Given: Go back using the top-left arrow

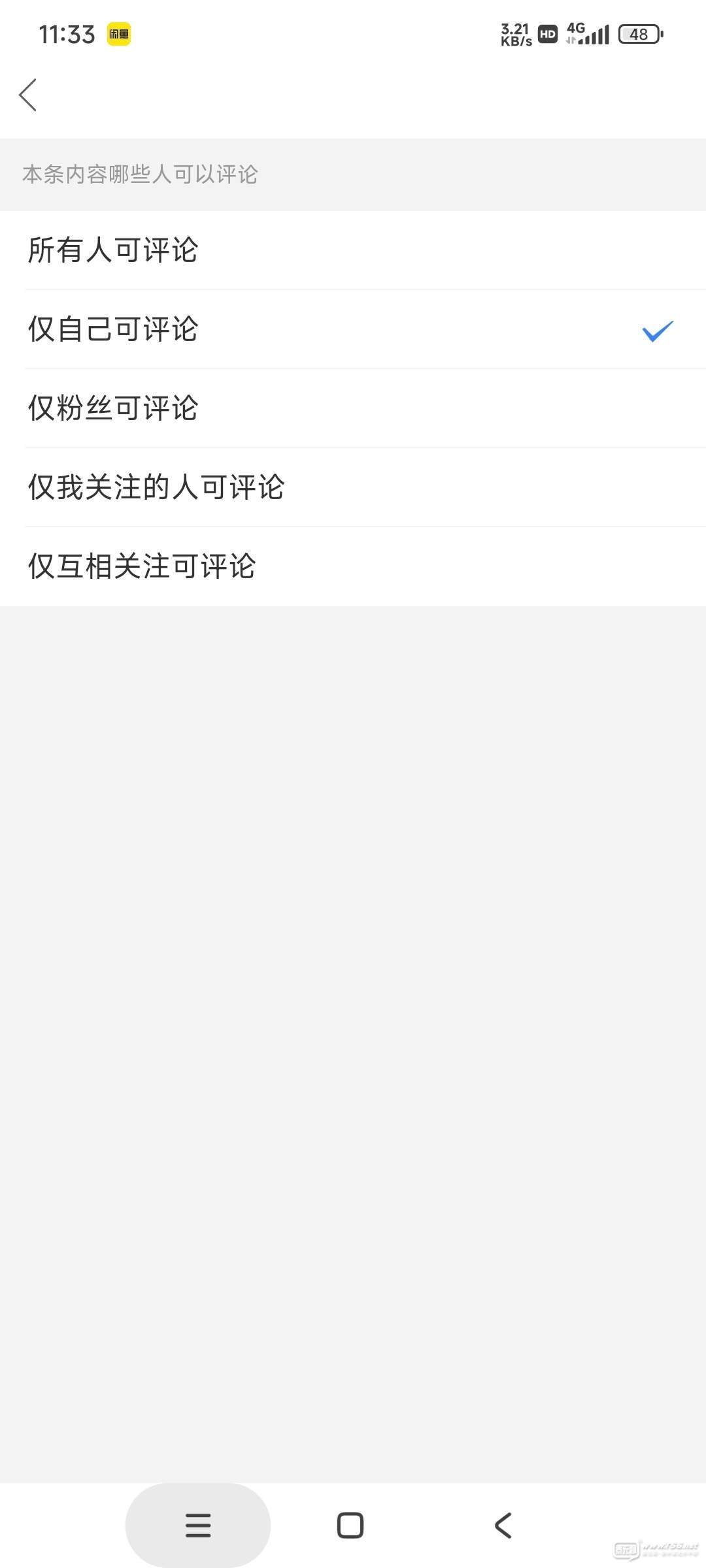Looking at the screenshot, I should (x=28, y=95).
